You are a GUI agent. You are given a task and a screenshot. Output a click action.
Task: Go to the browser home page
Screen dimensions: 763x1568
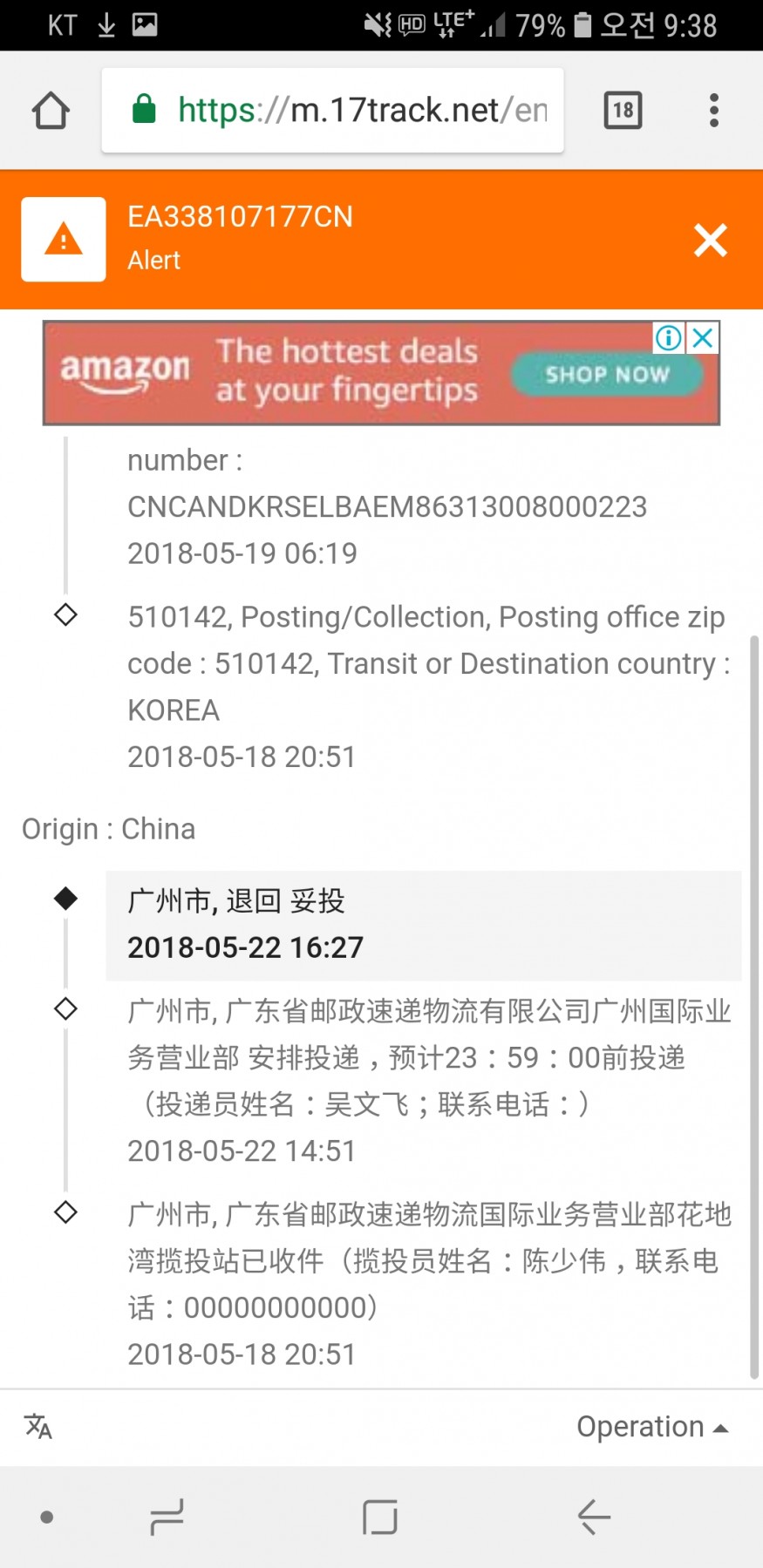click(x=51, y=111)
